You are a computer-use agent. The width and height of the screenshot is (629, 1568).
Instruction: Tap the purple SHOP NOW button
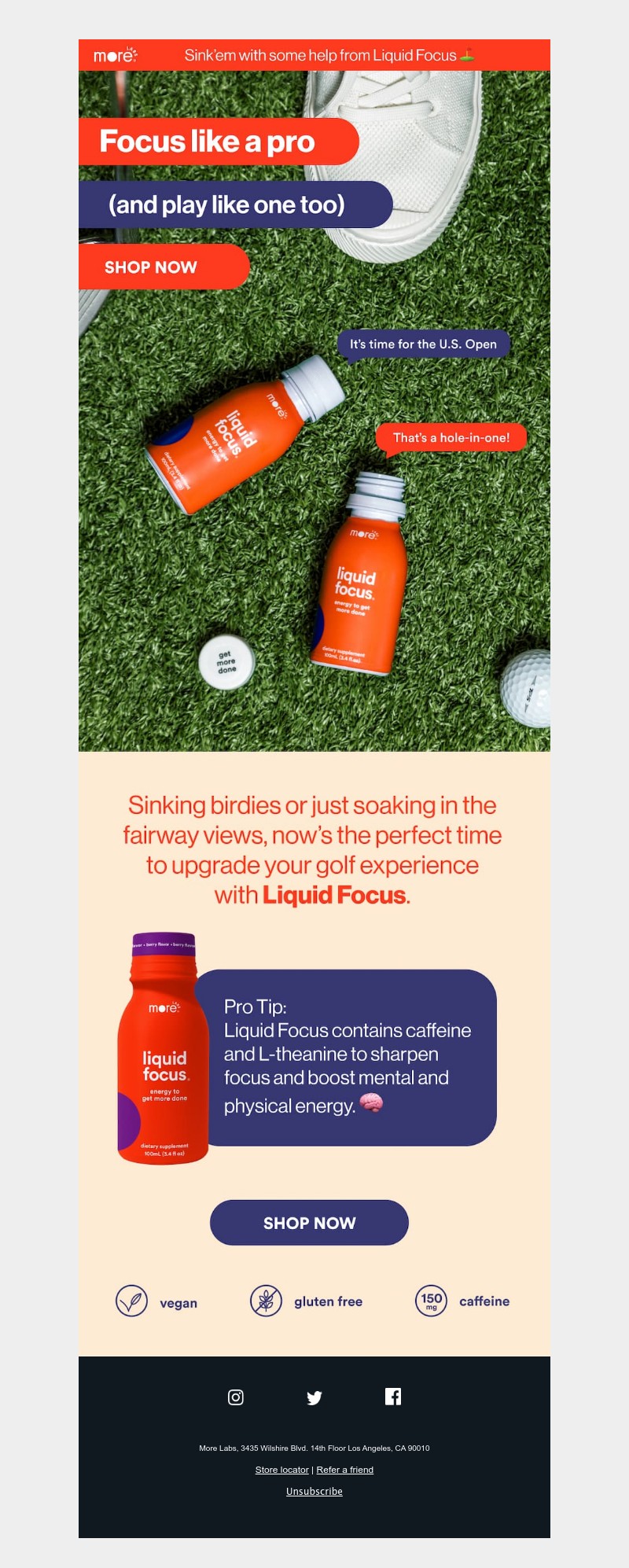pyautogui.click(x=309, y=1223)
